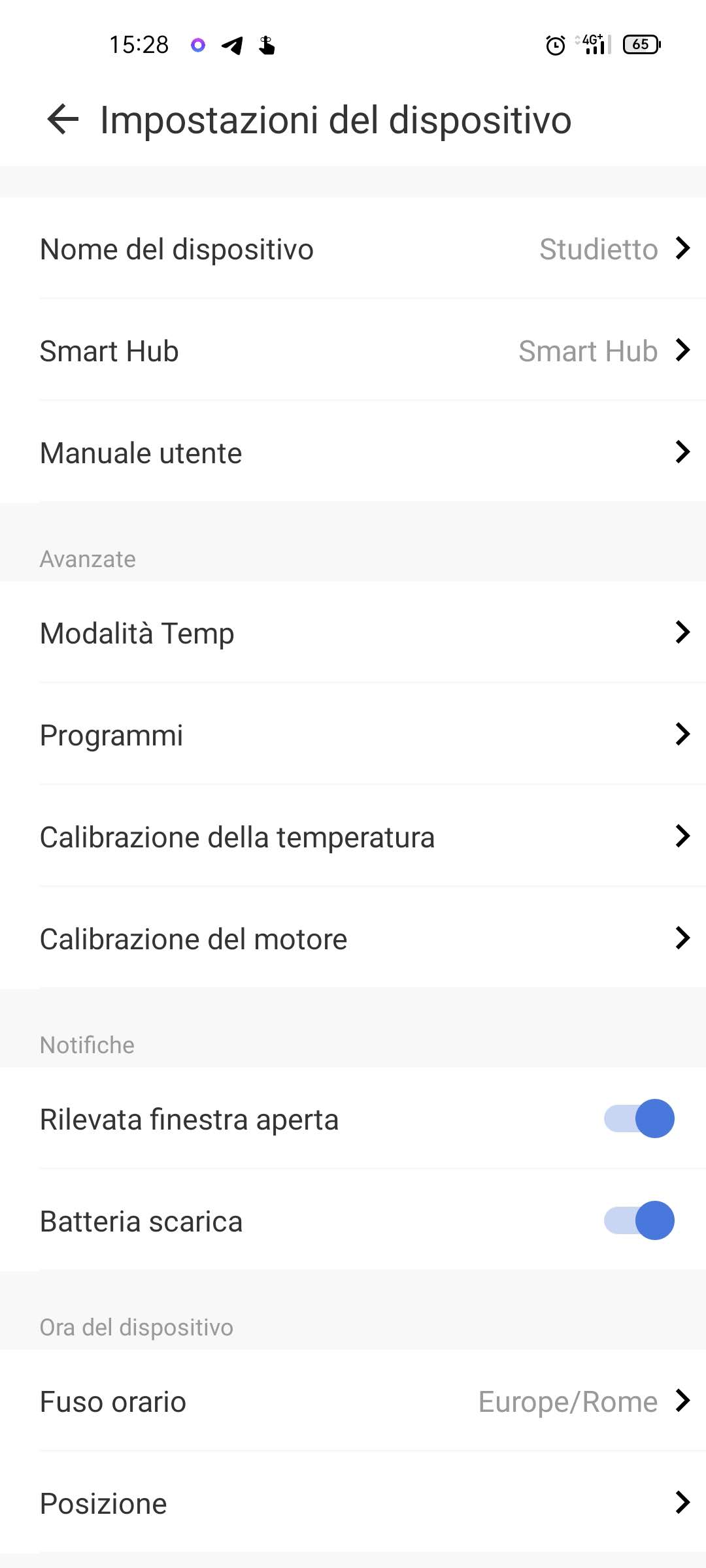Open Nome del dispositivo setting
The height and width of the screenshot is (1568, 706).
click(353, 249)
